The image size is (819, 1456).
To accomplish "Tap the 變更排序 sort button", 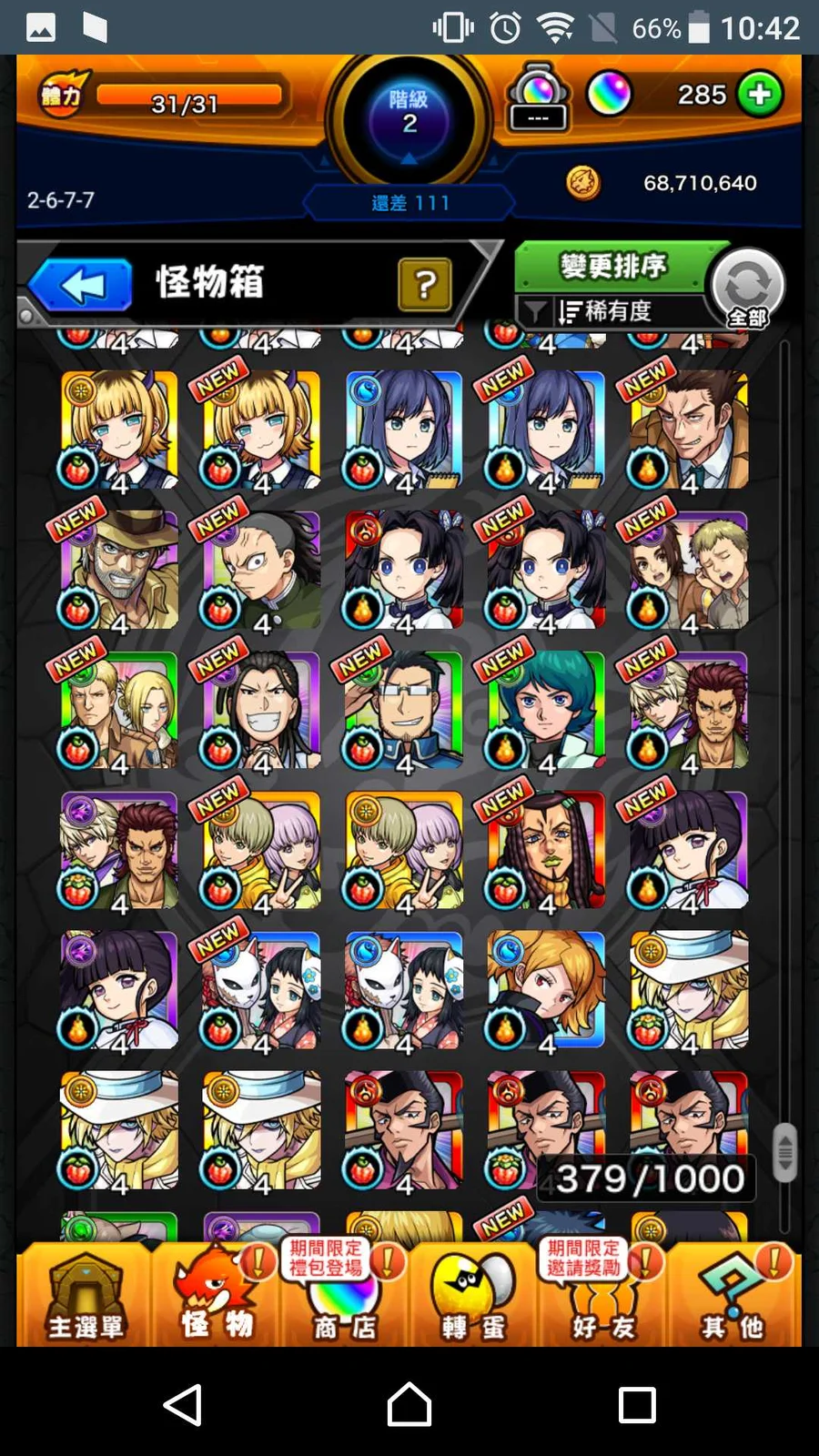I will pos(612,267).
